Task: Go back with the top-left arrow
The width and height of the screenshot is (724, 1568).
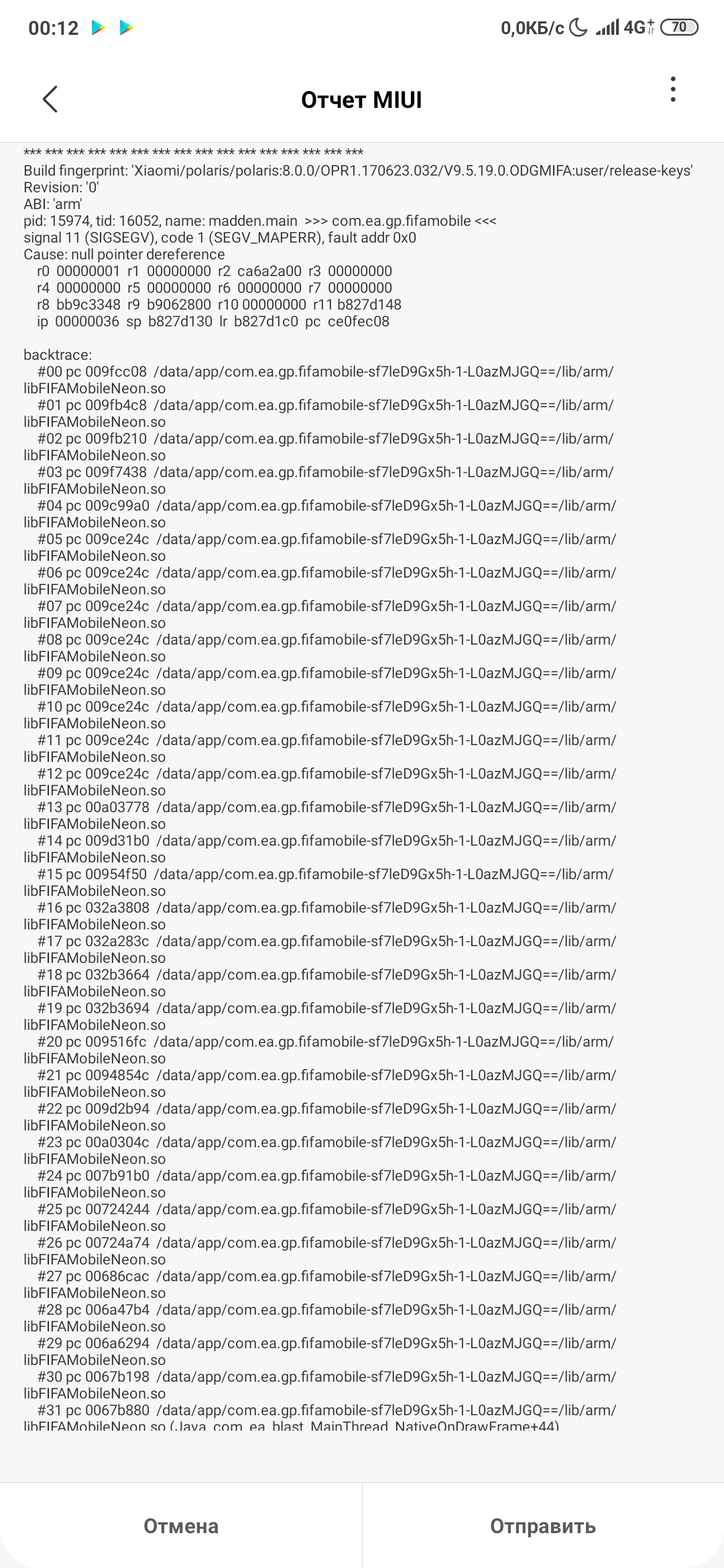Action: (50, 99)
